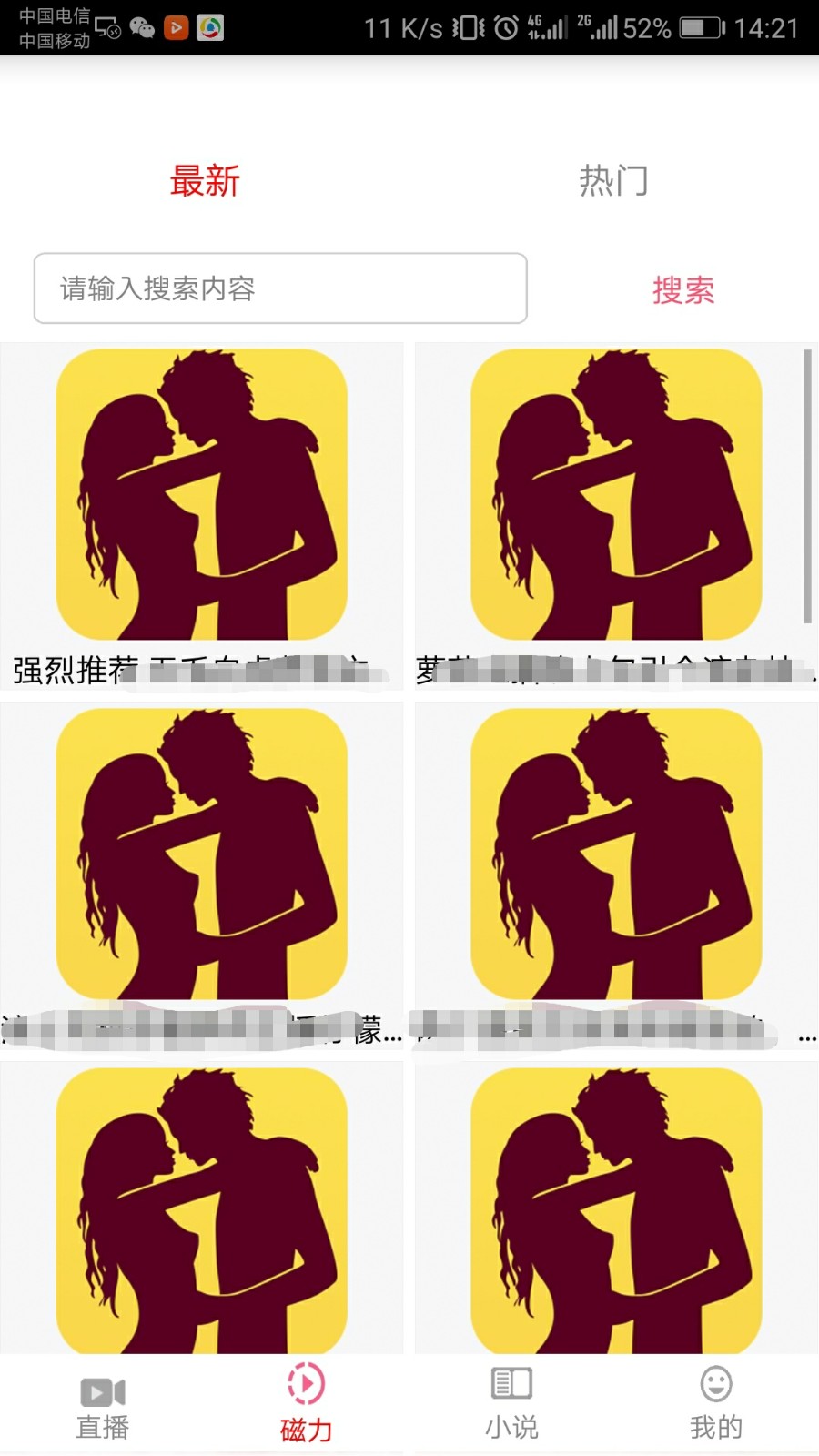Focus the 请输入搜索内容 search field
This screenshot has height=1456, width=819.
280,288
